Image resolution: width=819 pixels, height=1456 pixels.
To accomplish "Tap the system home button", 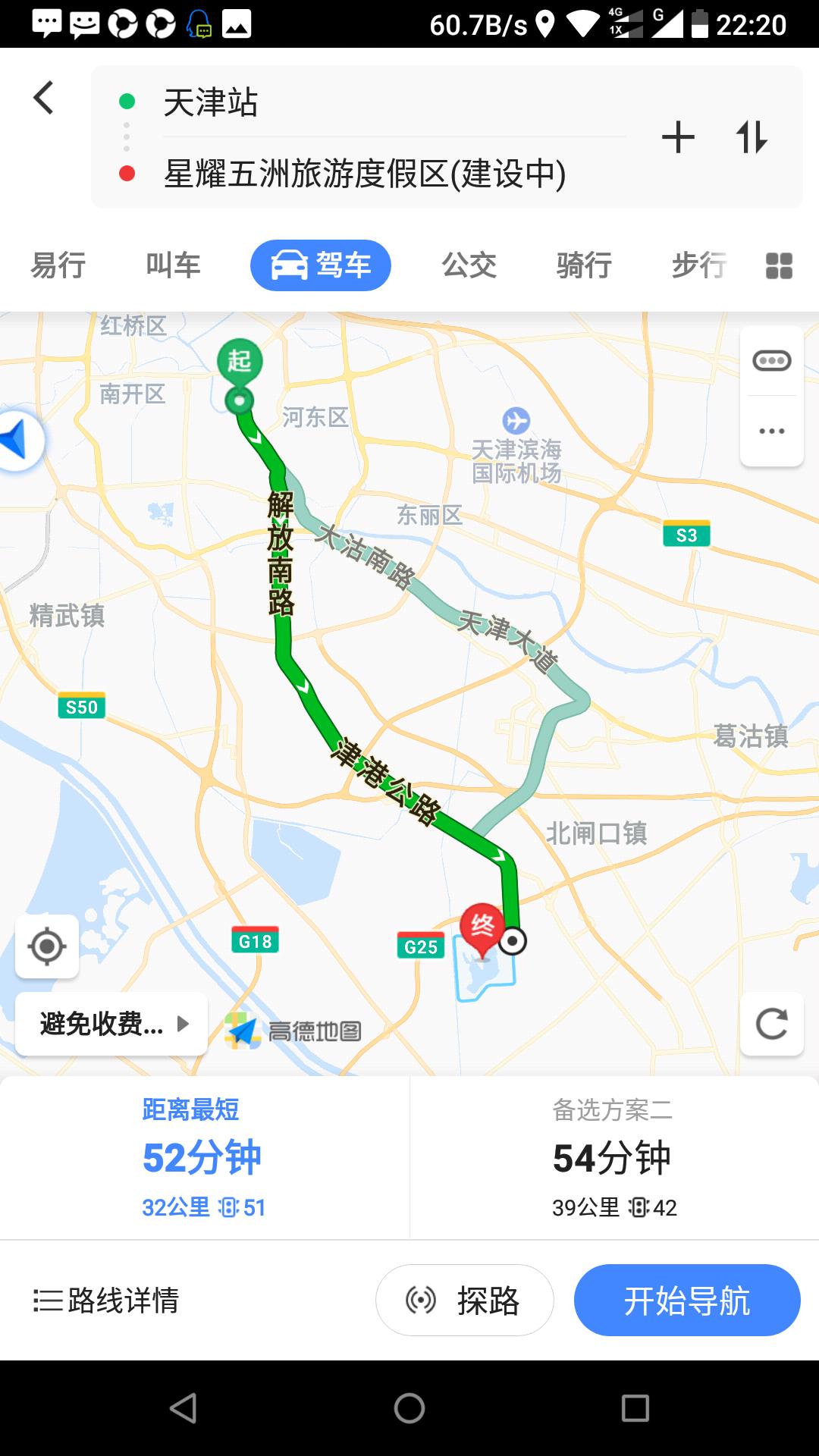I will 409,1408.
